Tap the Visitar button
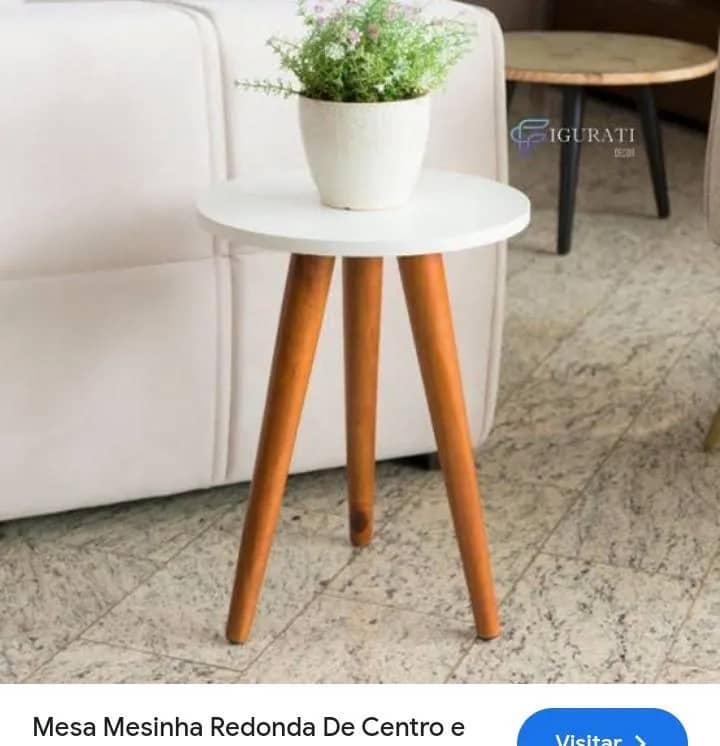This screenshot has height=746, width=720. (601, 732)
